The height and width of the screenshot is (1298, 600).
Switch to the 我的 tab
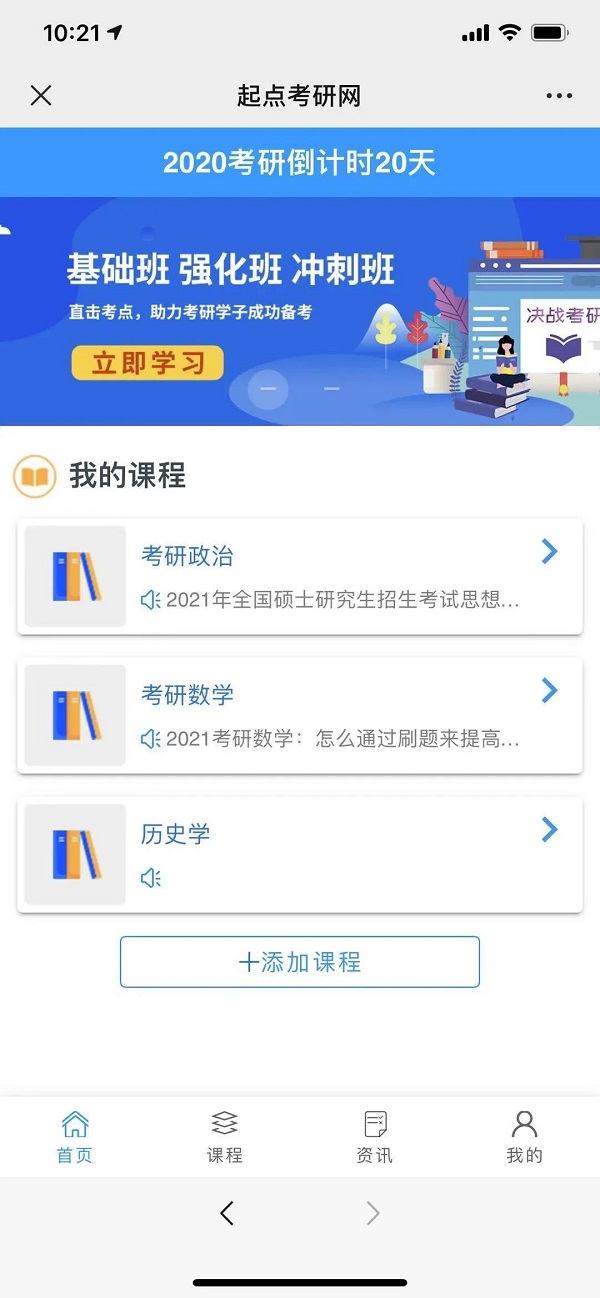(524, 1137)
